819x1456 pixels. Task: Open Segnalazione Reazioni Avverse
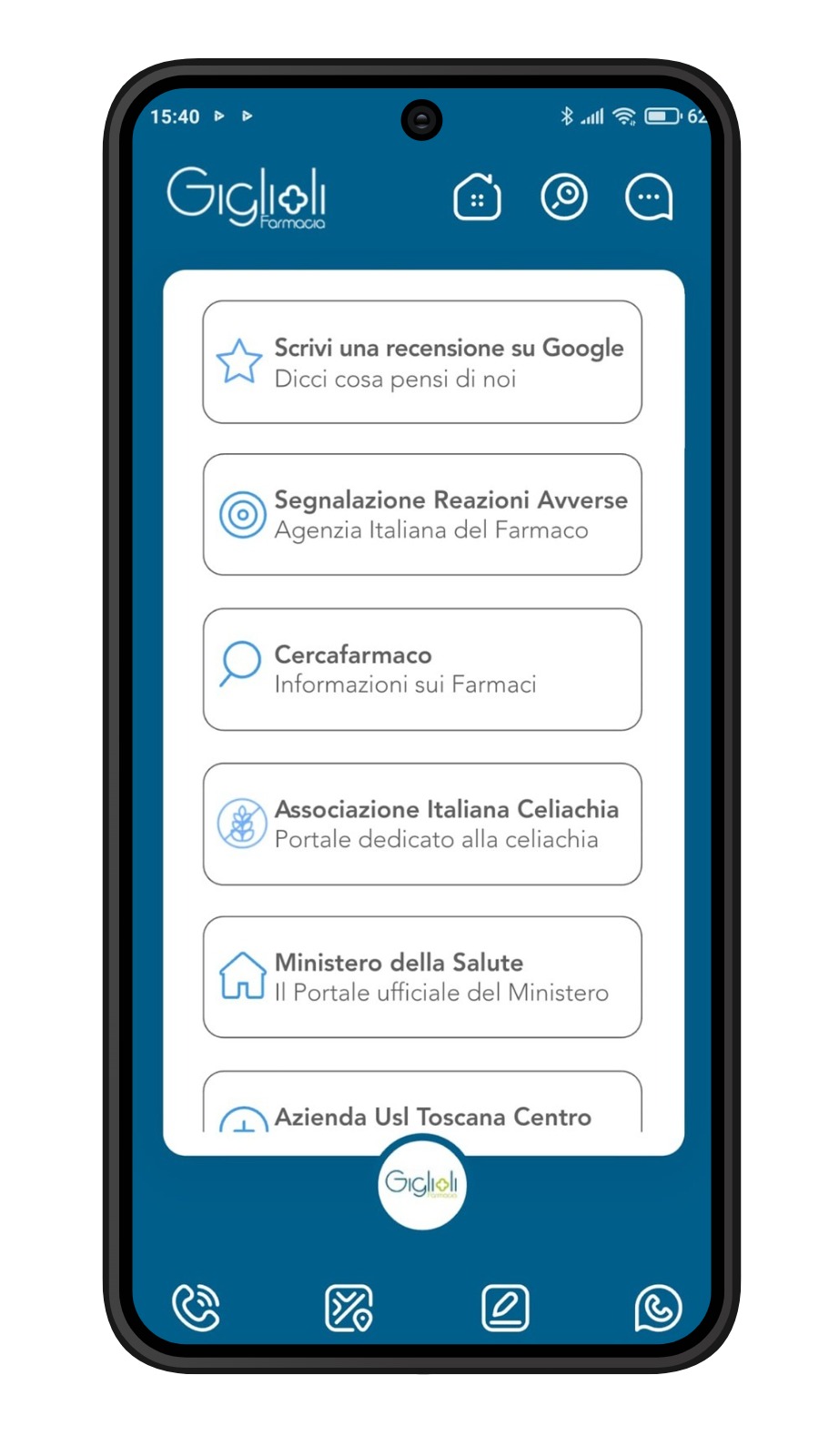click(422, 514)
